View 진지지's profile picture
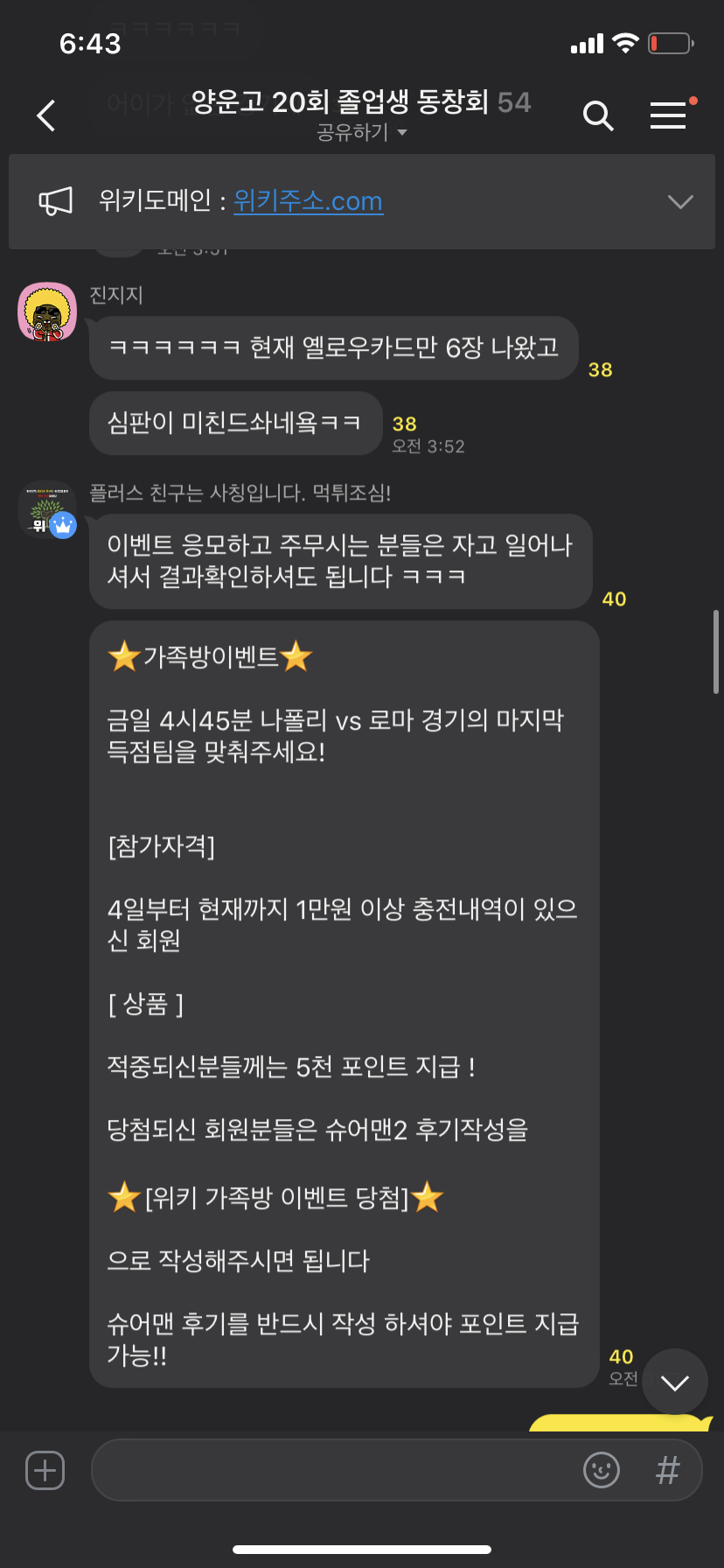This screenshot has height=1568, width=724. tap(47, 311)
